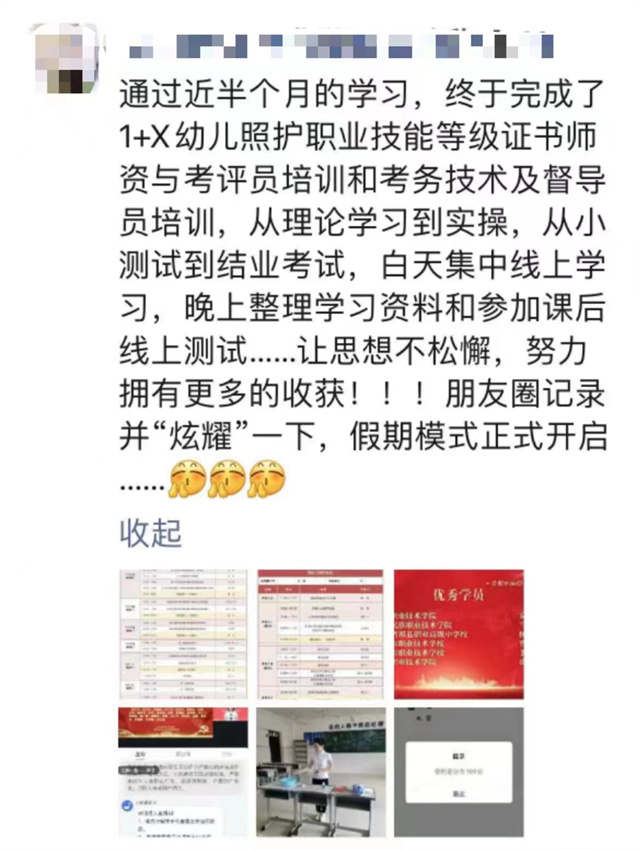Open the first schedule table photo
640x850 pixels.
(181, 634)
